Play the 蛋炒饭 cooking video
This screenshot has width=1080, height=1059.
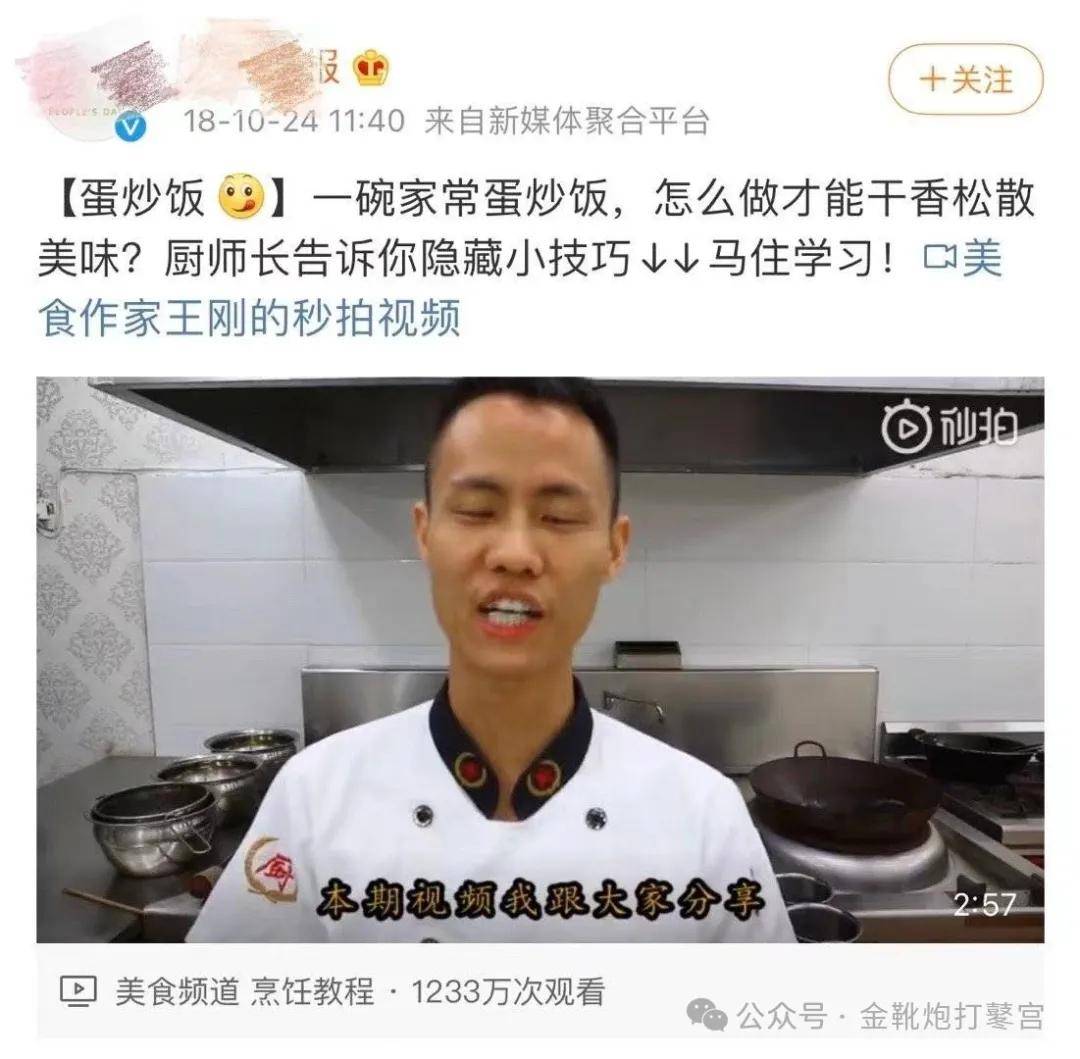[x=540, y=660]
